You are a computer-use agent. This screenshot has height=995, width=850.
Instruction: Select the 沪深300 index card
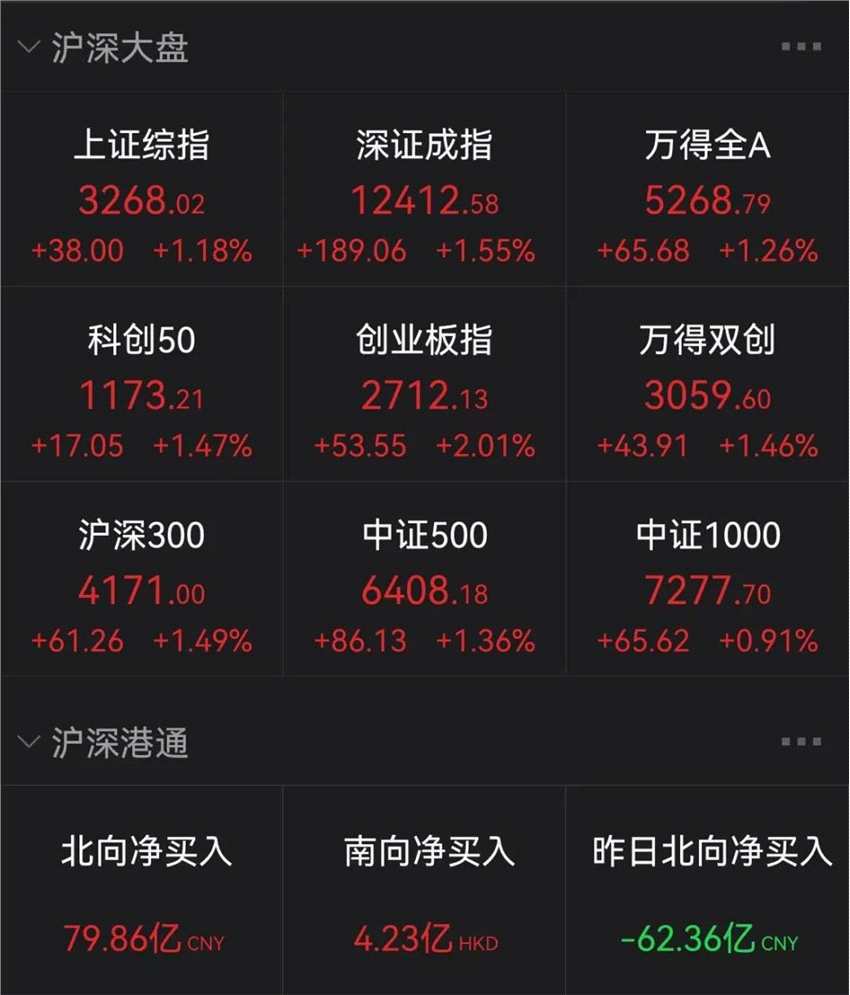pos(141,587)
